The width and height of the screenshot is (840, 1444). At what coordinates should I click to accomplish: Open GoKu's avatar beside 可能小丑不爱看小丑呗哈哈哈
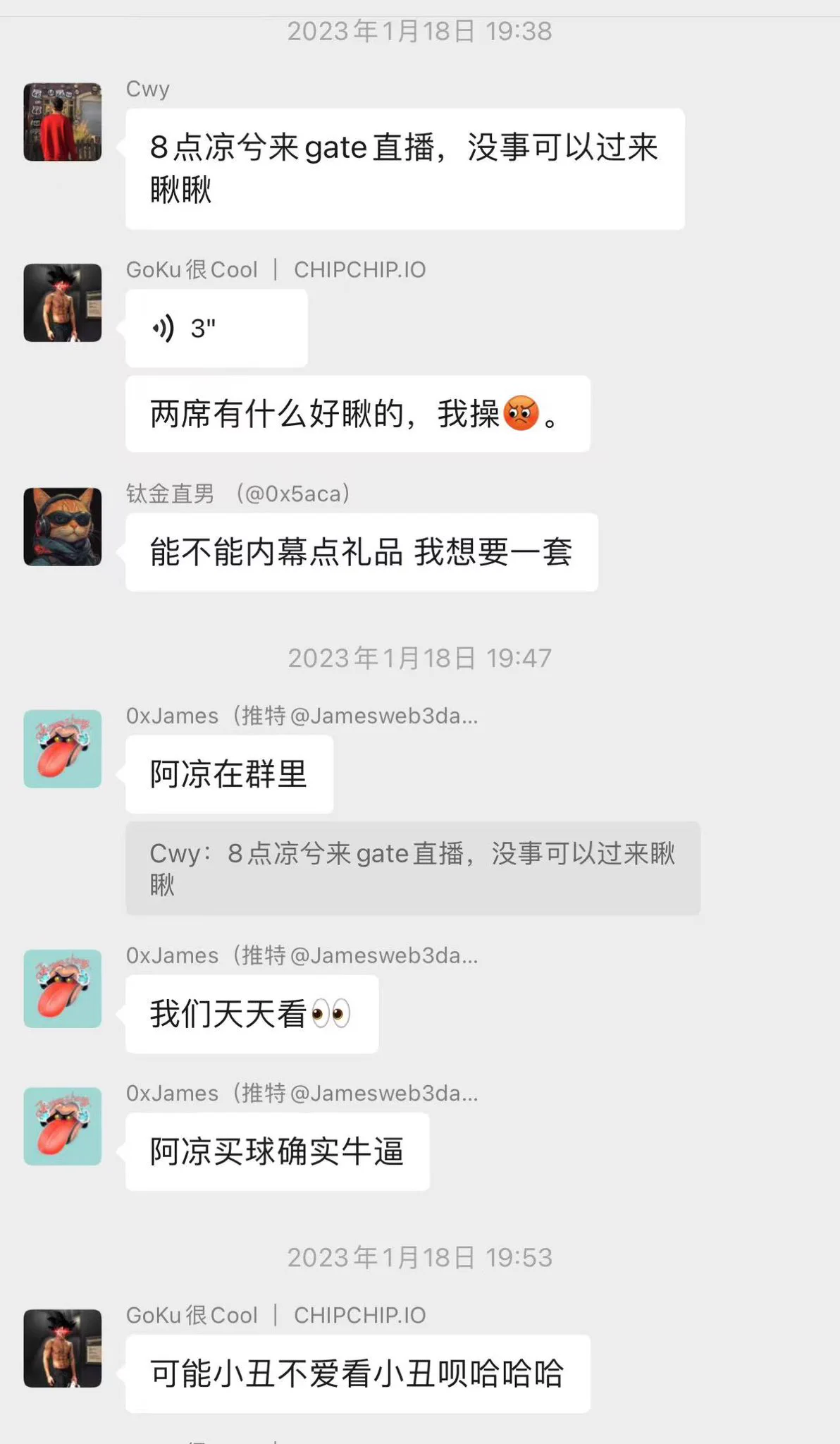point(63,1348)
